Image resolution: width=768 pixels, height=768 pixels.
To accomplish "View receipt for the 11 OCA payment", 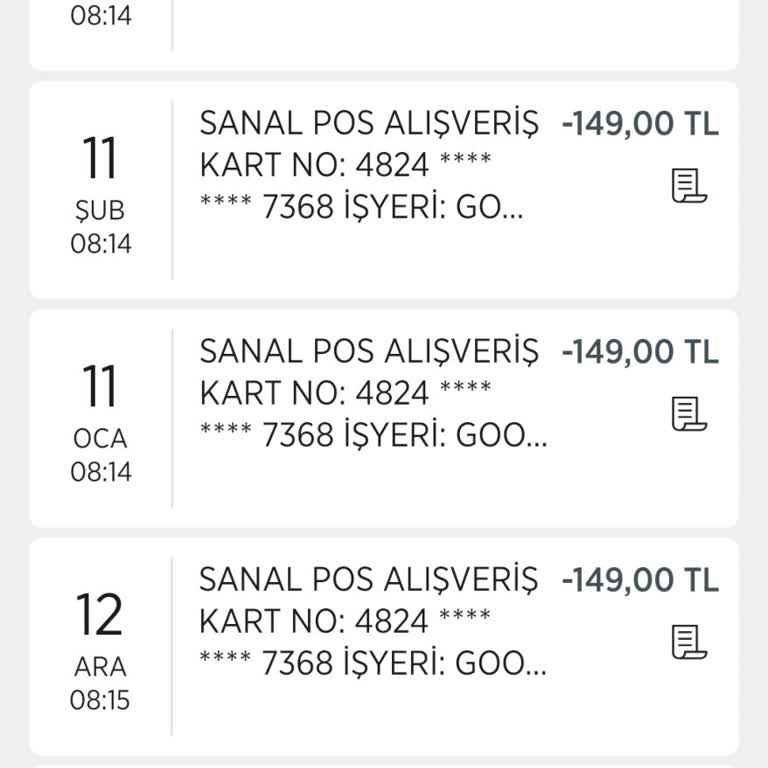I will [x=689, y=414].
